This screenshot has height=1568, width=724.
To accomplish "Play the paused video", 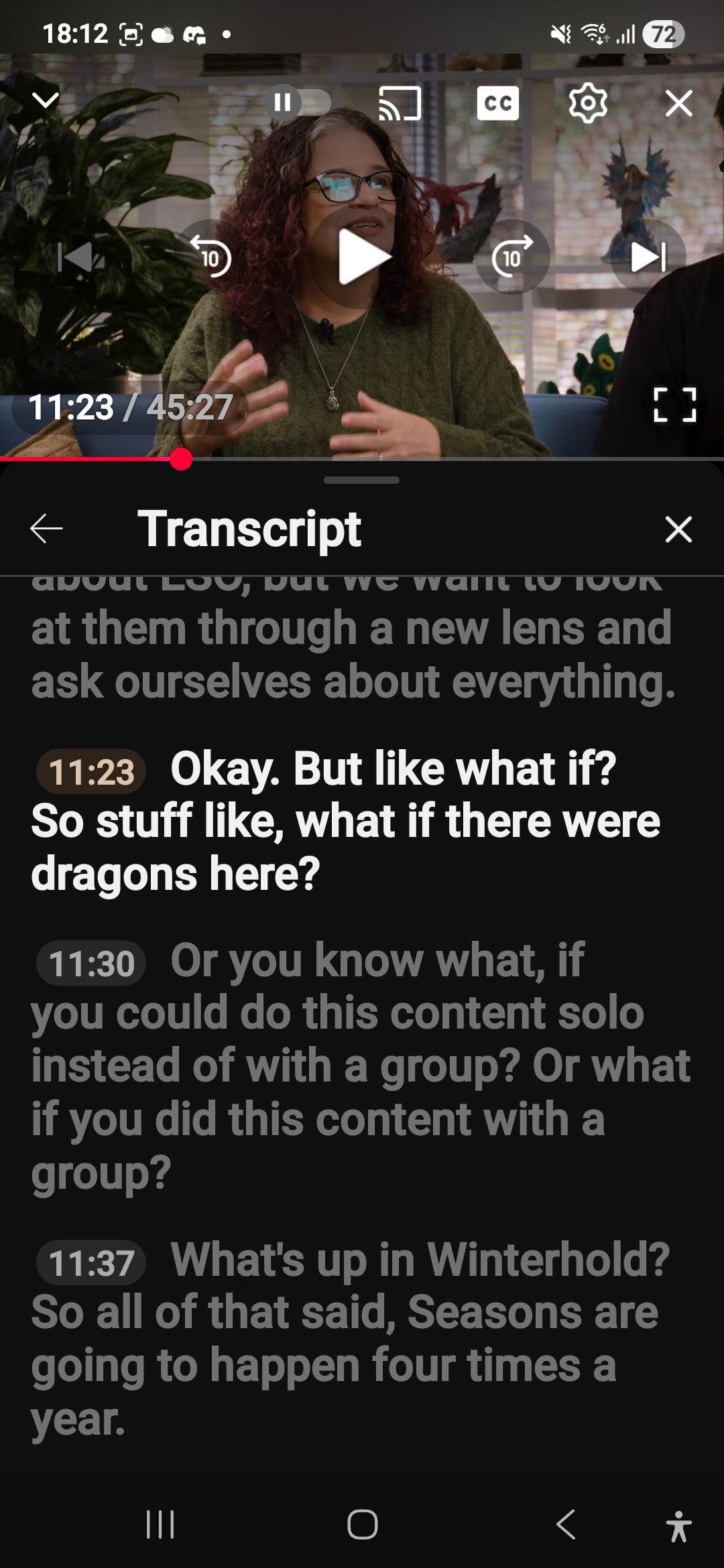I will (x=362, y=257).
